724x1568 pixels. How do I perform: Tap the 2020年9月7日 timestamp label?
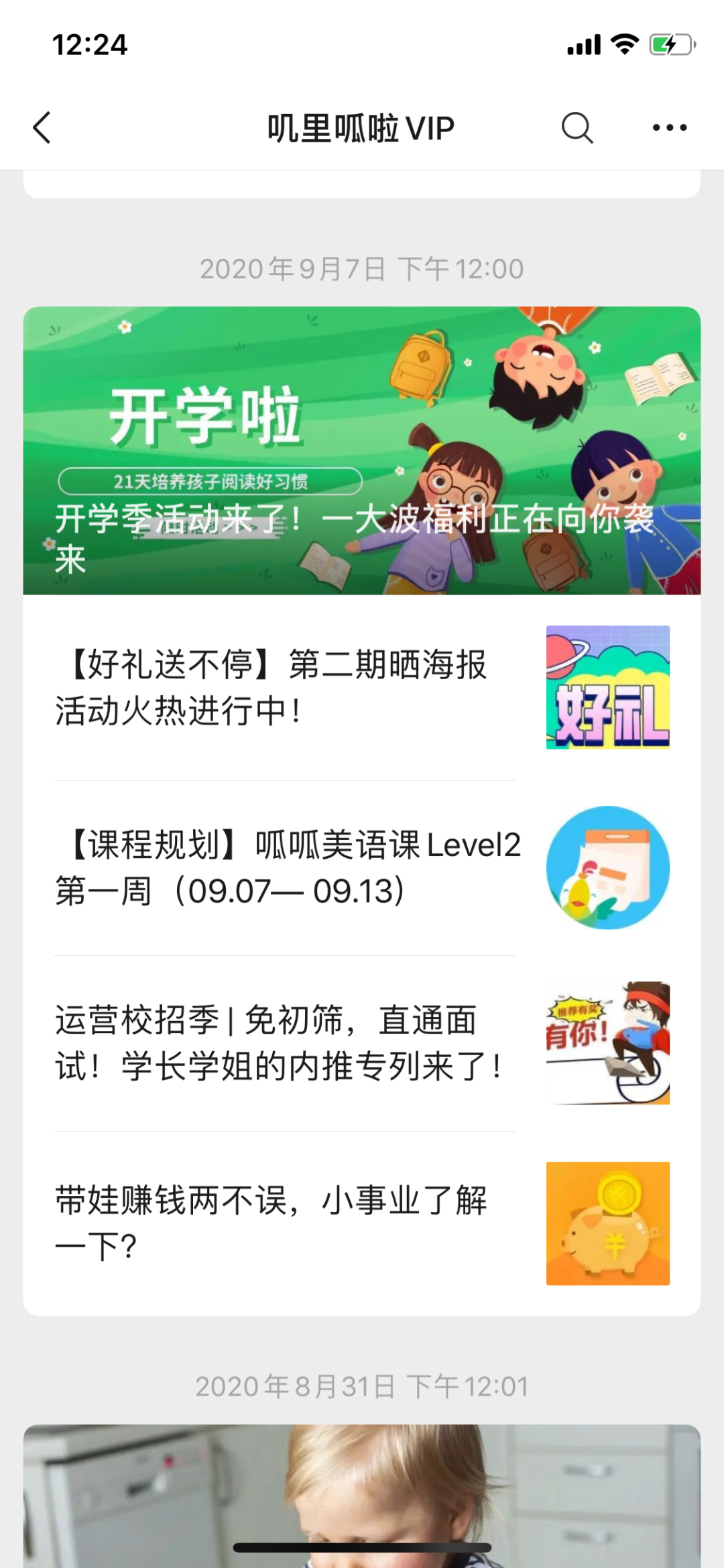(362, 267)
